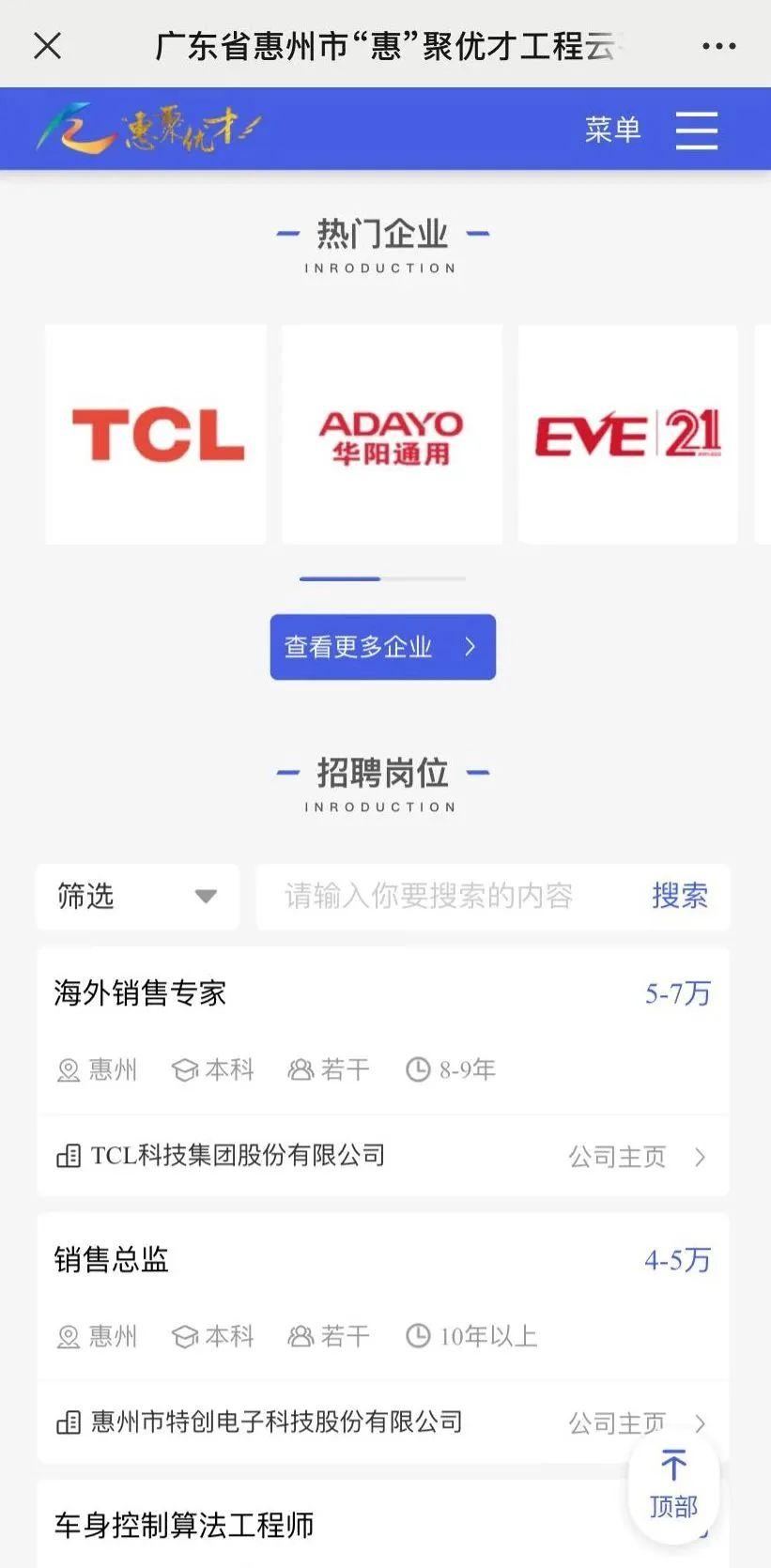
Task: Open the 海外销售专家 job listing
Action: point(141,993)
